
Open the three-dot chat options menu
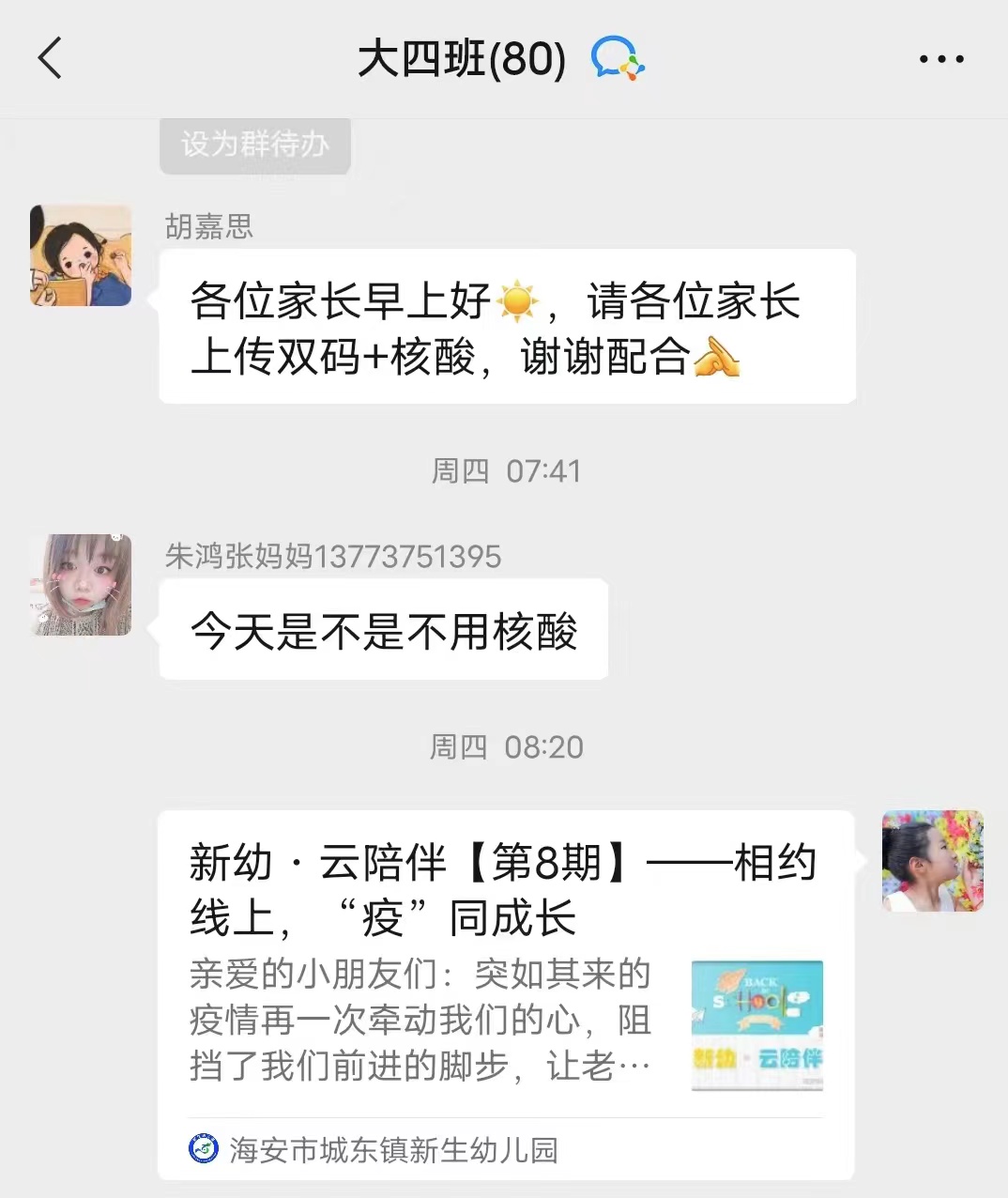pyautogui.click(x=940, y=59)
